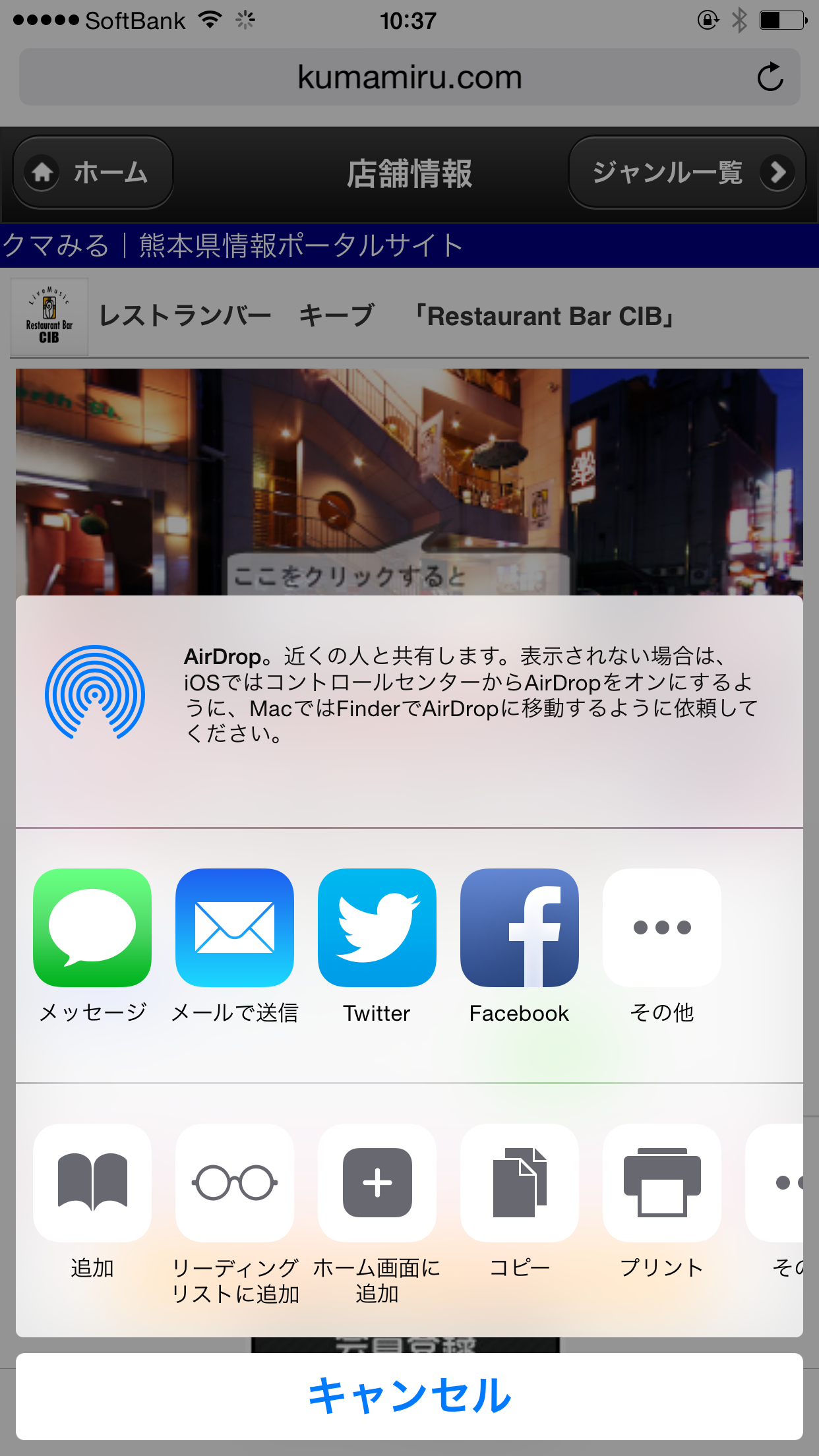Image resolution: width=819 pixels, height=1456 pixels.
Task: Print the page using プリント
Action: pos(662,1182)
